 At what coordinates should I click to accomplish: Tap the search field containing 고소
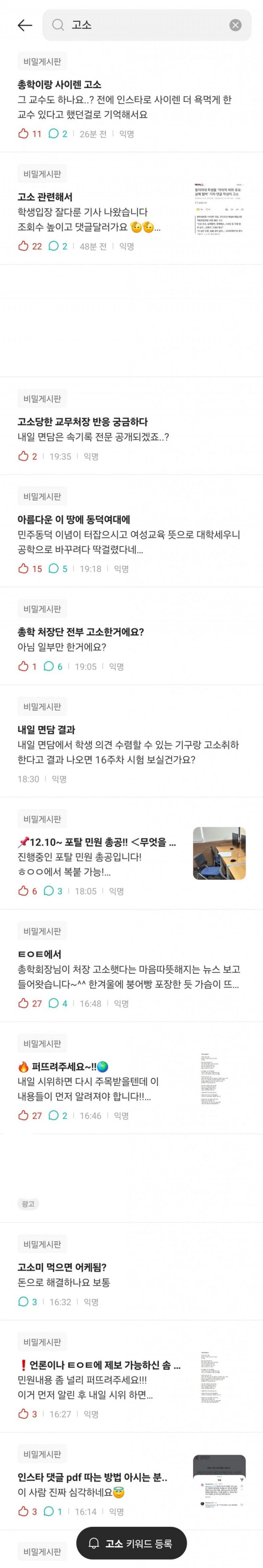click(x=140, y=25)
